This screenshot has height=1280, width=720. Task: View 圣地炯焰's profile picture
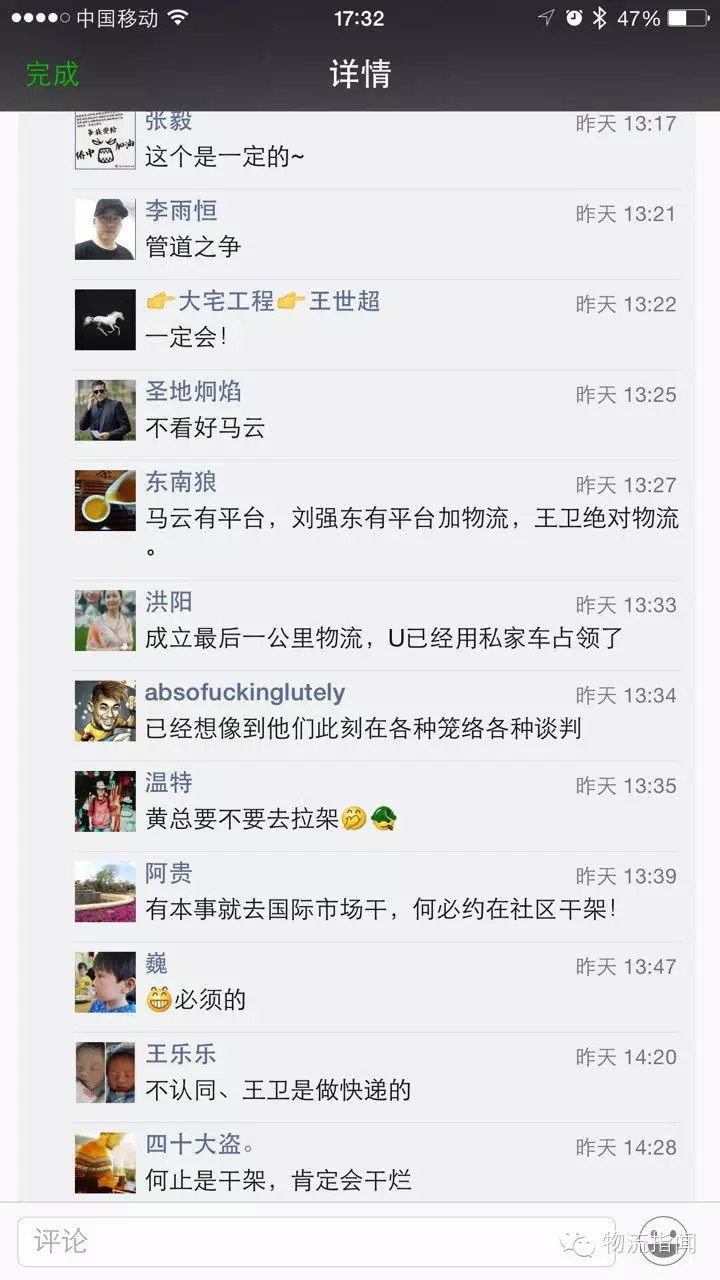(105, 410)
